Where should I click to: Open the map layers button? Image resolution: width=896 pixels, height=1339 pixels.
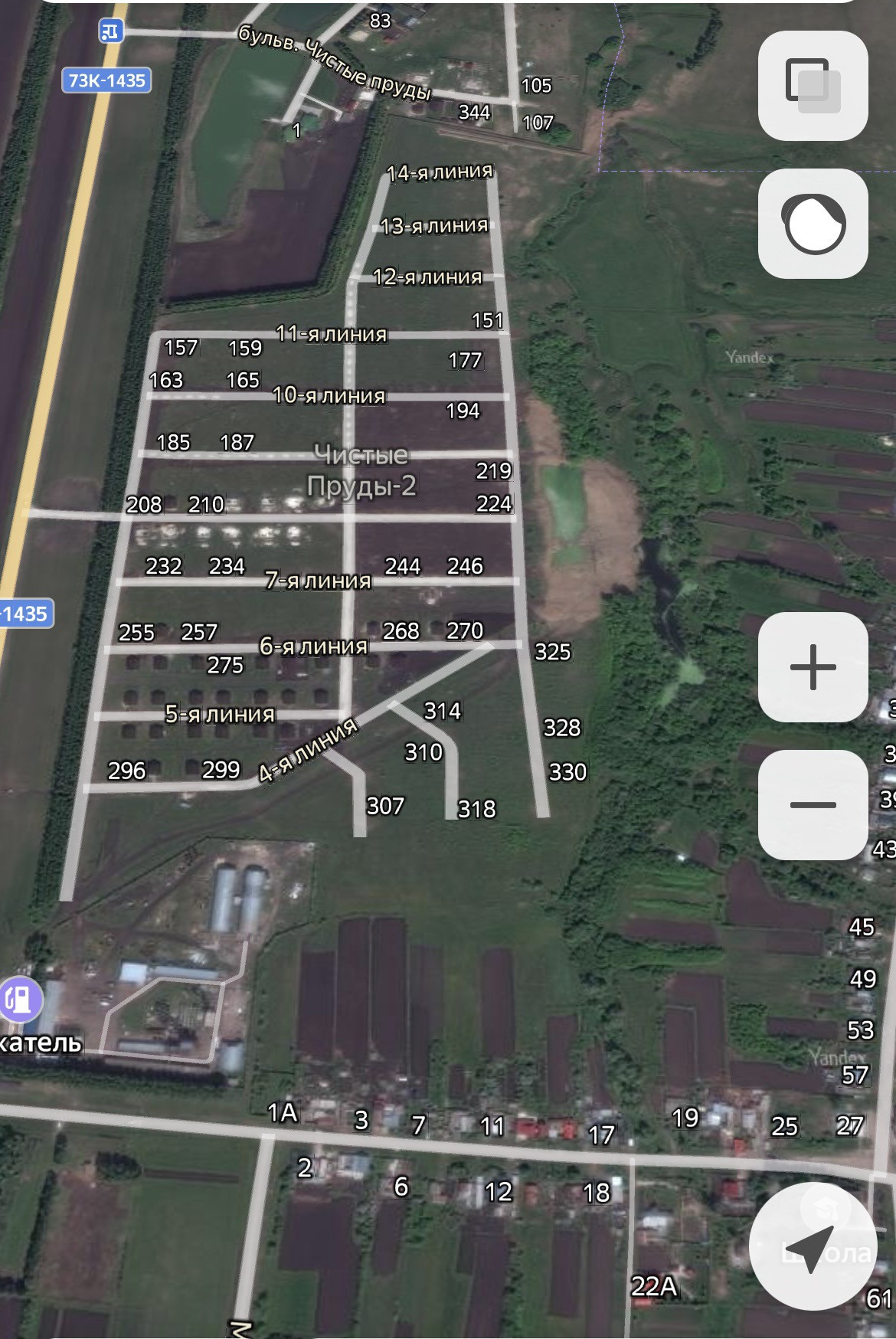[x=813, y=85]
